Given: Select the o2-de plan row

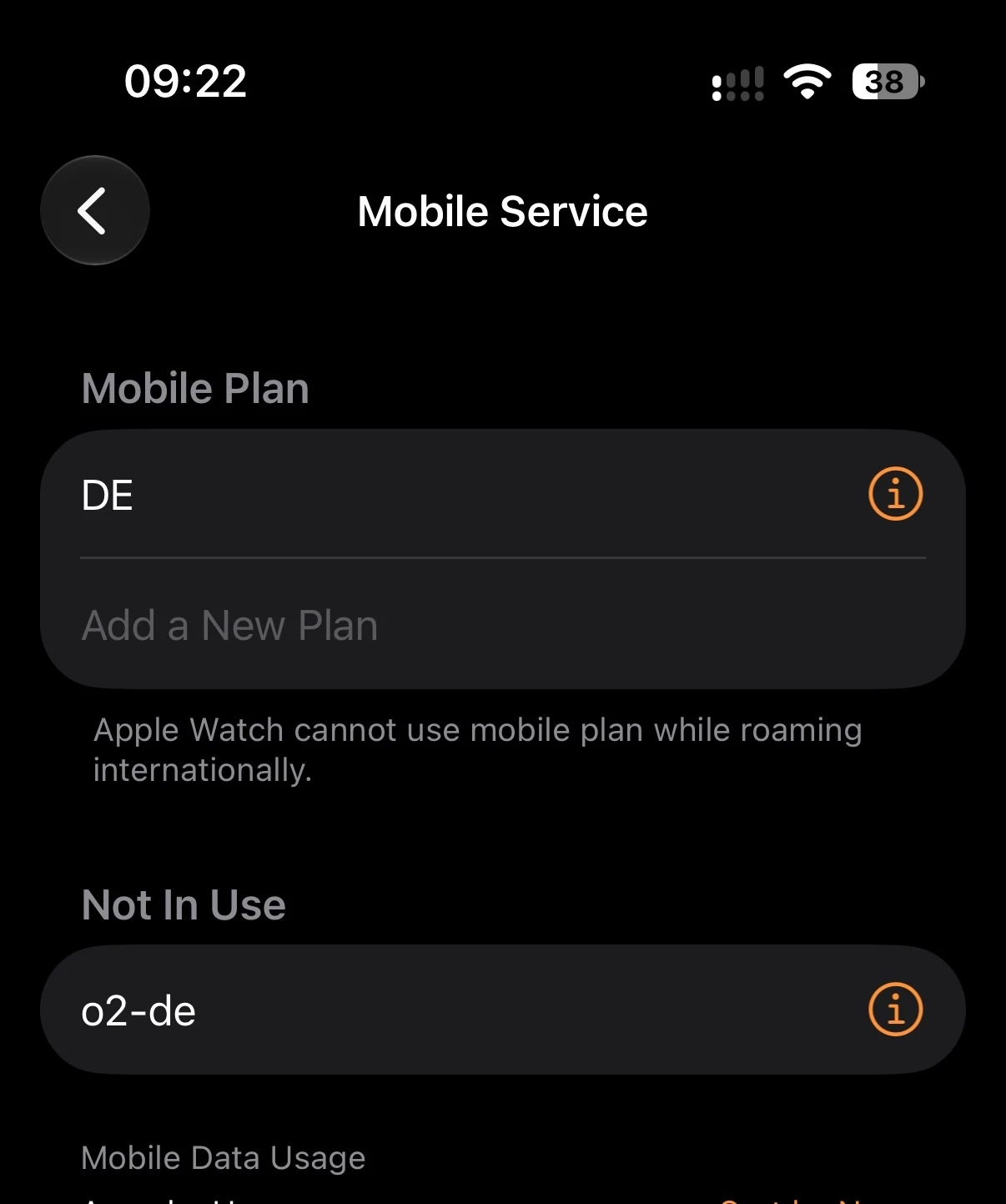Looking at the screenshot, I should pos(503,1010).
